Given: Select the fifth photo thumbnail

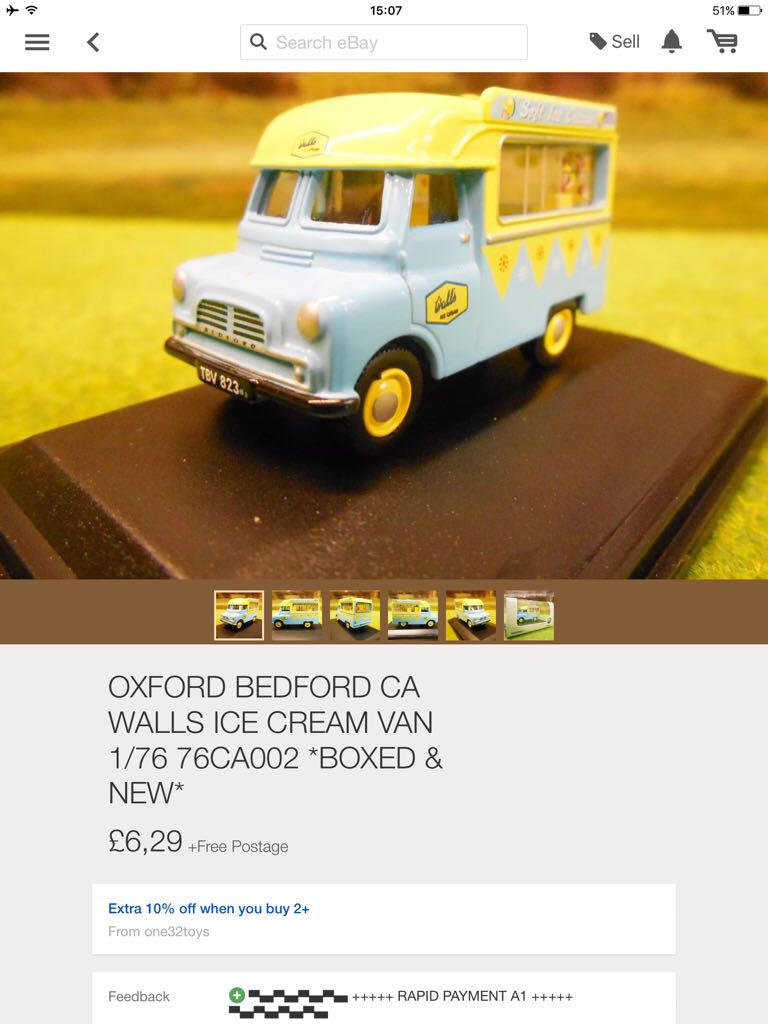Looking at the screenshot, I should click(471, 615).
